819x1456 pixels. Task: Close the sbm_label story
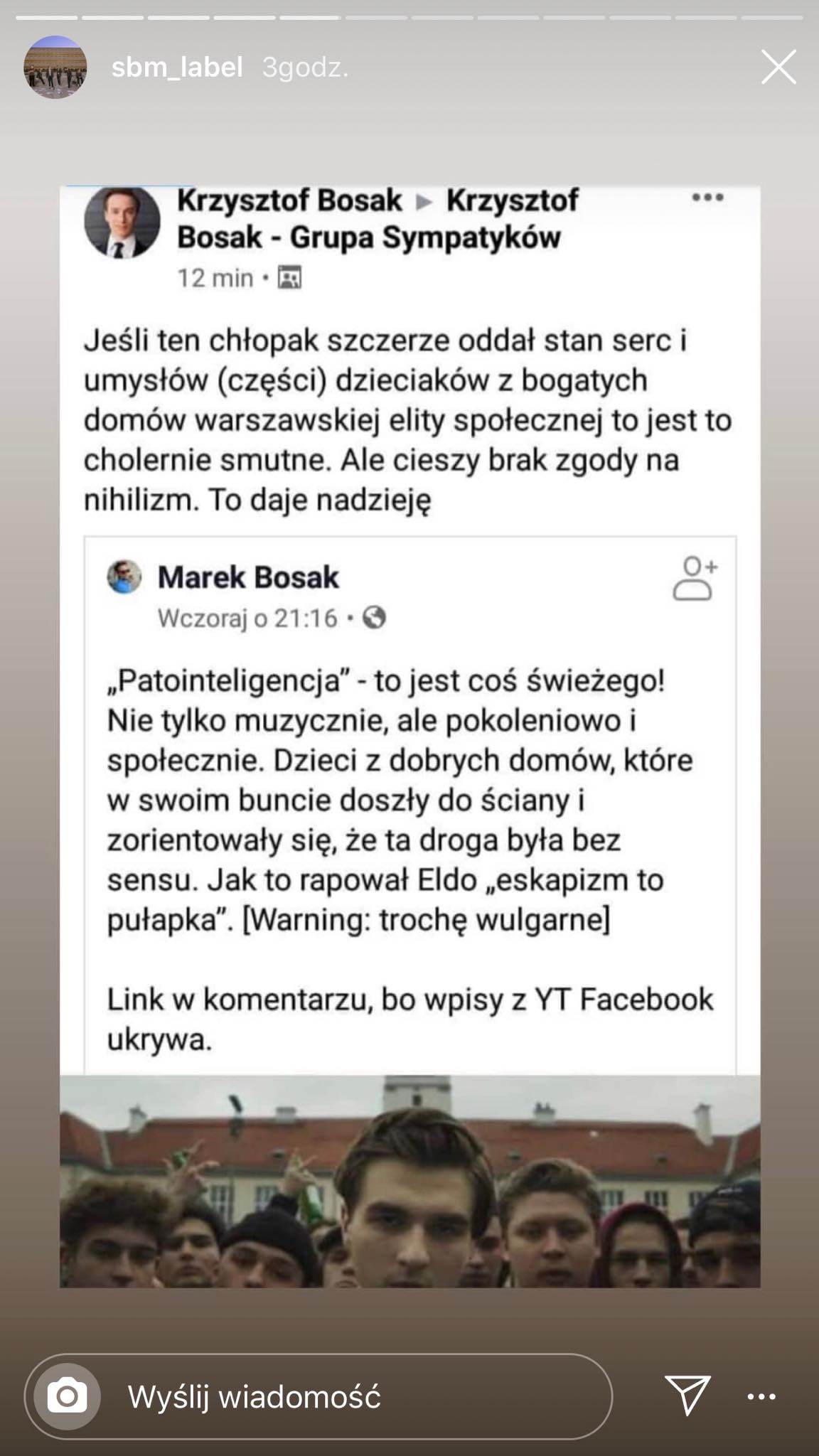coord(778,68)
